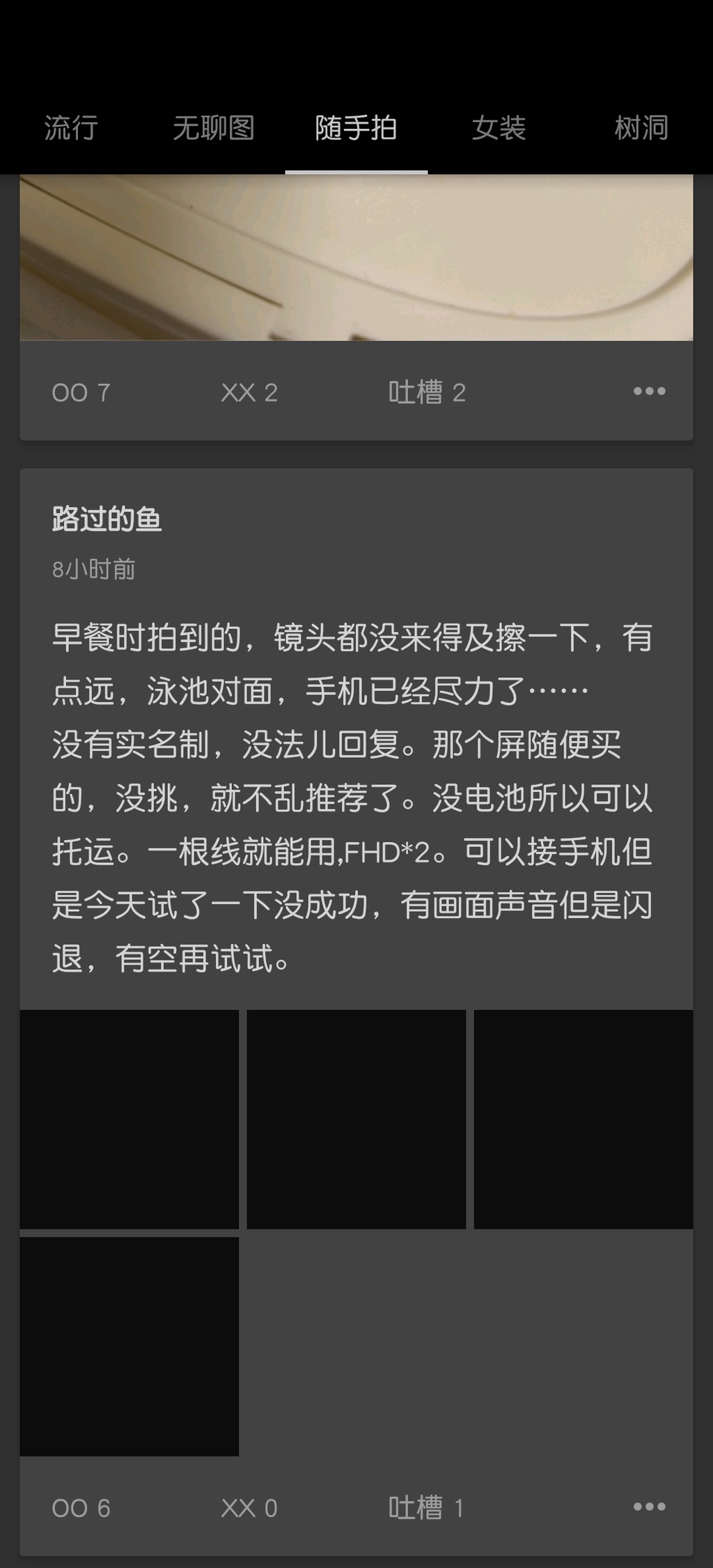Switch to the 无聊图 tab
713x1568 pixels.
(214, 128)
